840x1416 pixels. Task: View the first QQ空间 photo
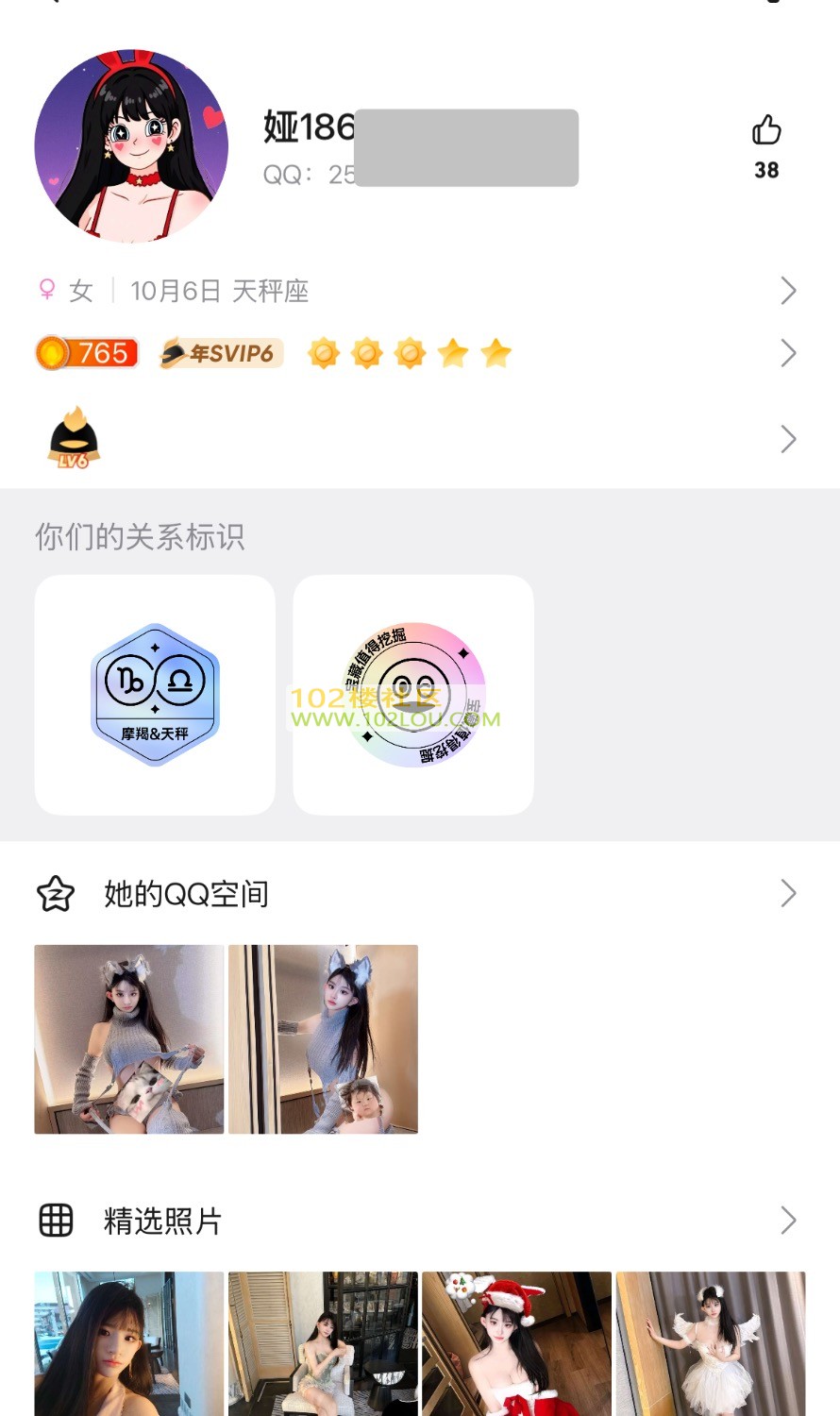click(129, 1039)
